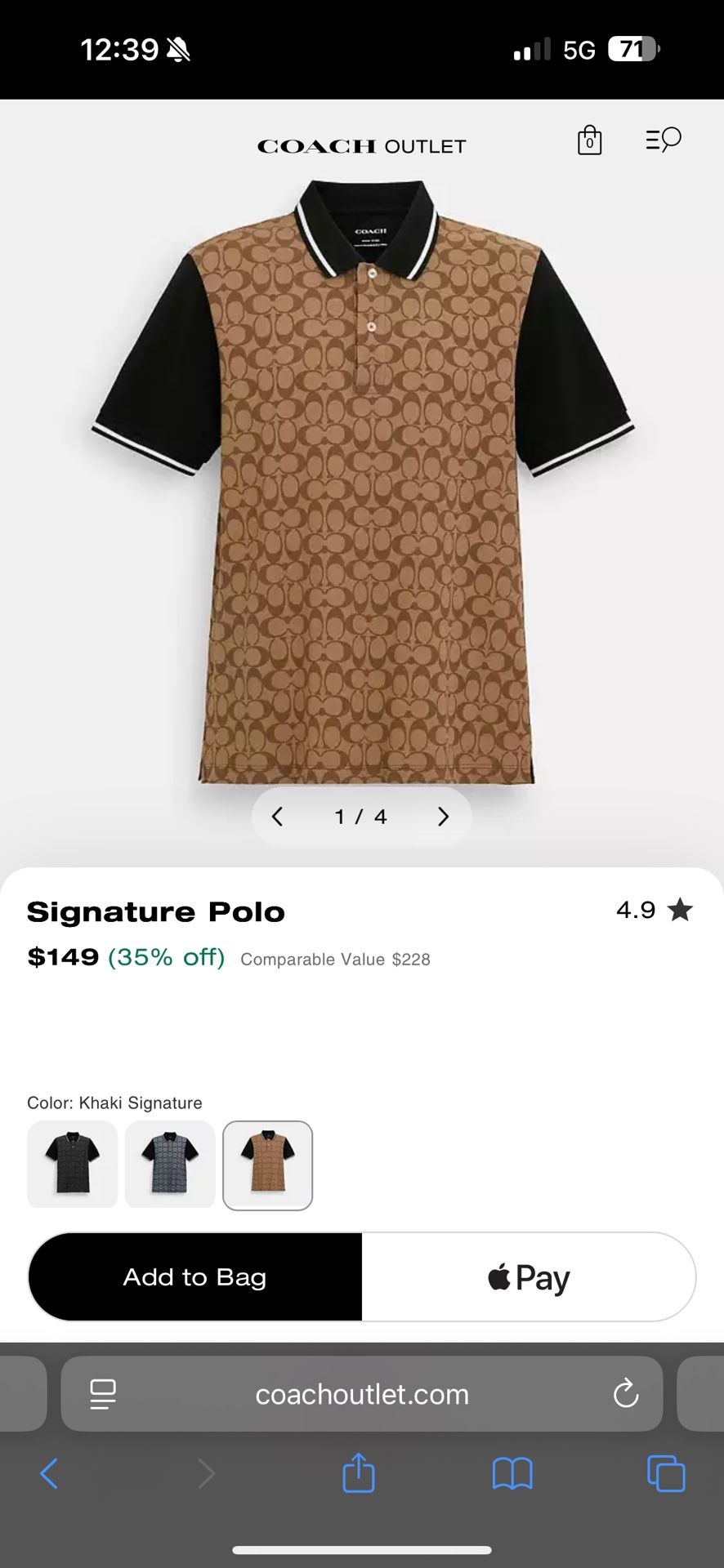Go to the Coach Outlet homepage logo
The height and width of the screenshot is (1568, 724).
coord(361,146)
